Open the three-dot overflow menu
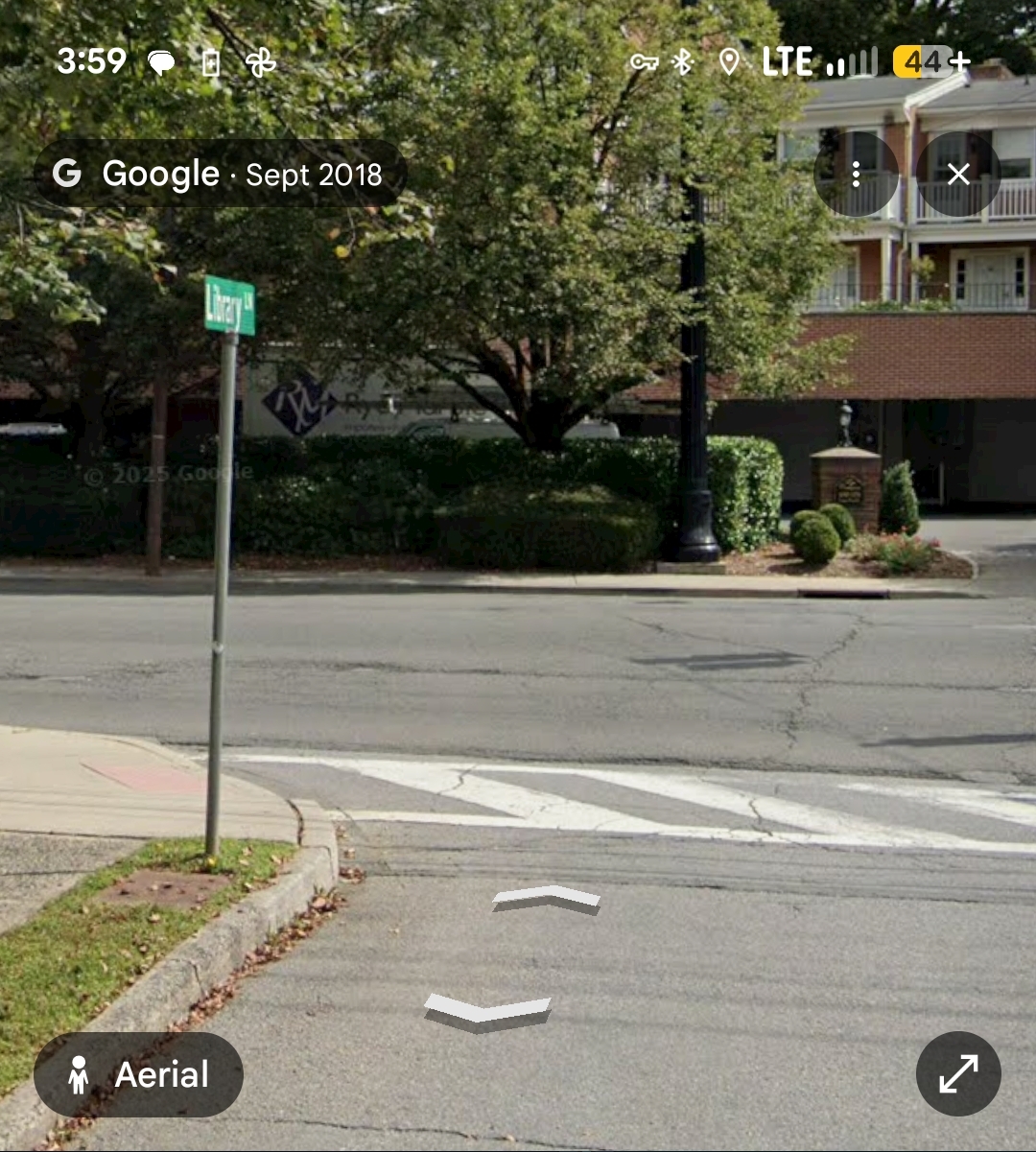The image size is (1036, 1152). point(855,174)
